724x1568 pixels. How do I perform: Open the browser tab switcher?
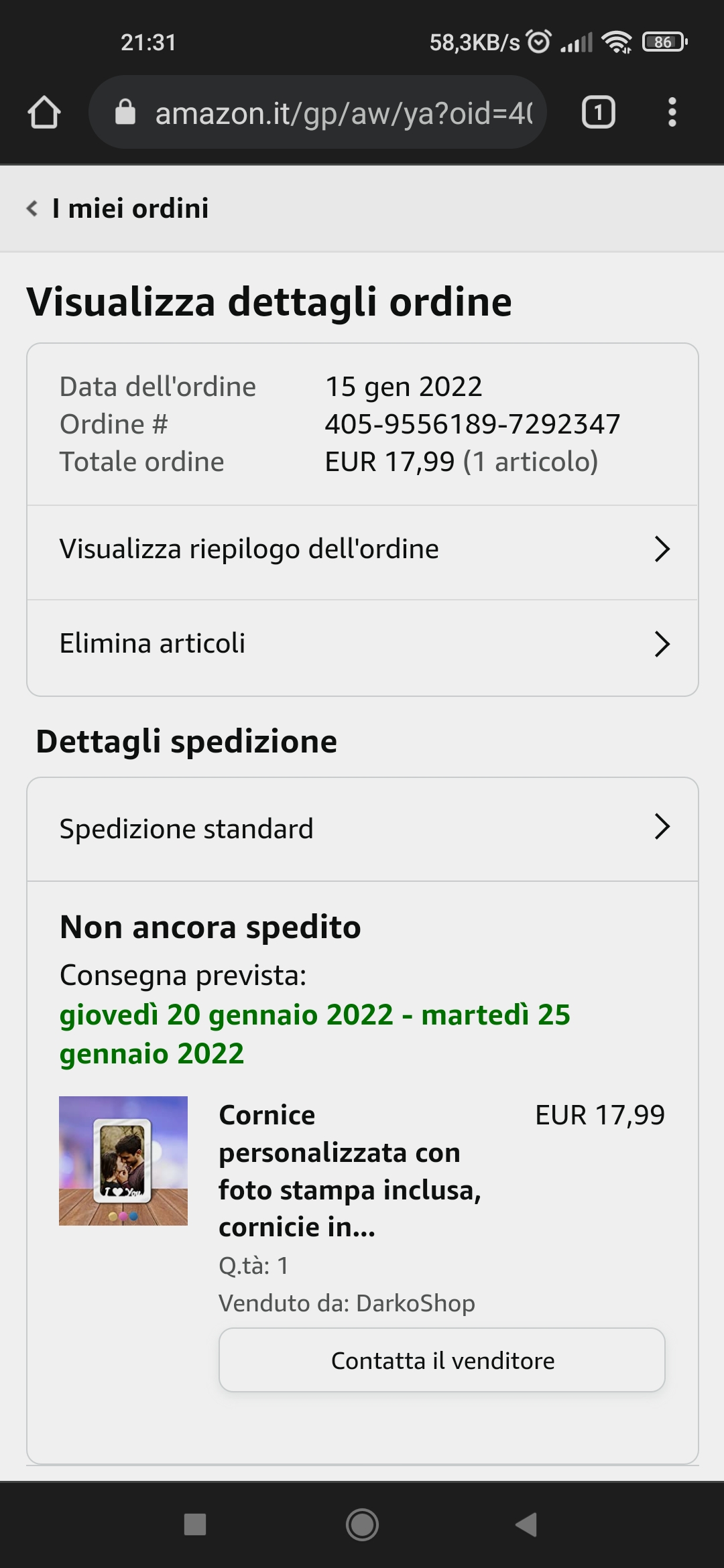pyautogui.click(x=598, y=112)
